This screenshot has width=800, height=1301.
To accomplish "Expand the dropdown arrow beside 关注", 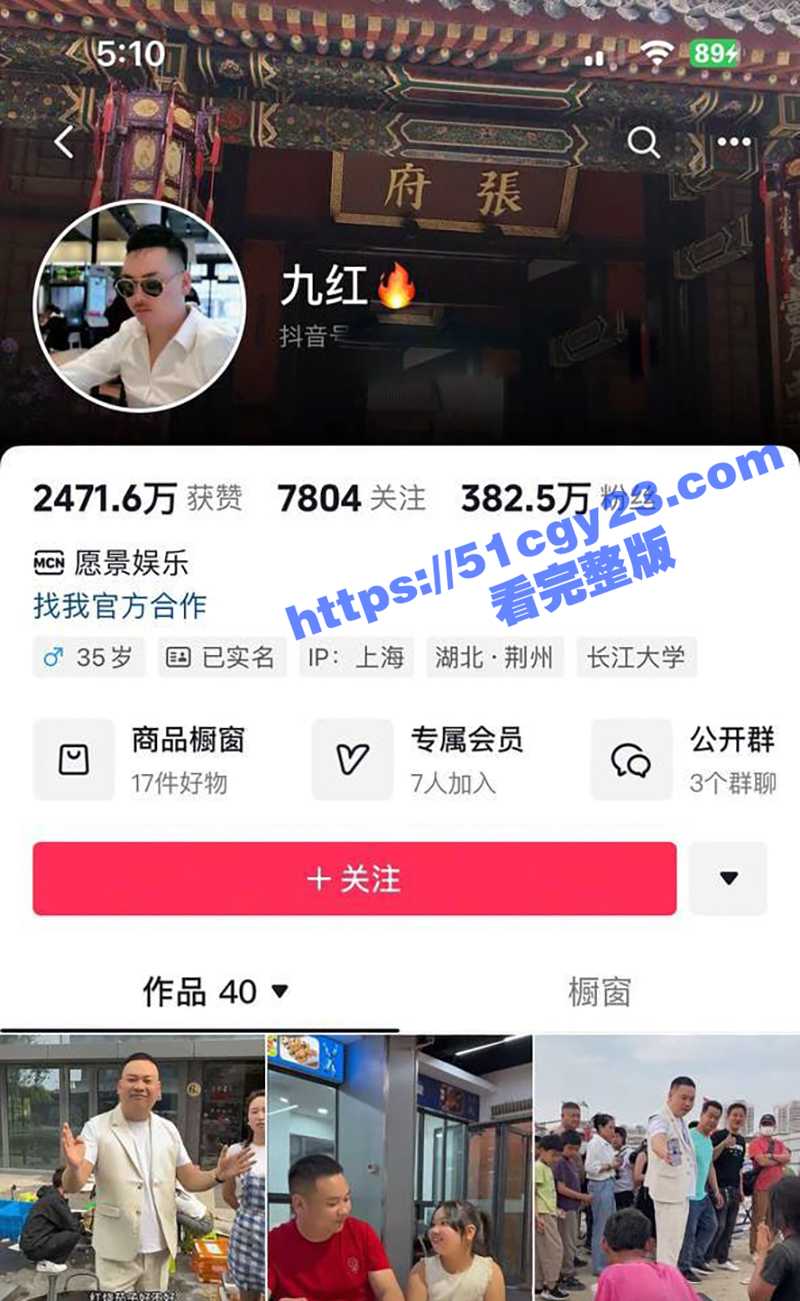I will point(728,878).
